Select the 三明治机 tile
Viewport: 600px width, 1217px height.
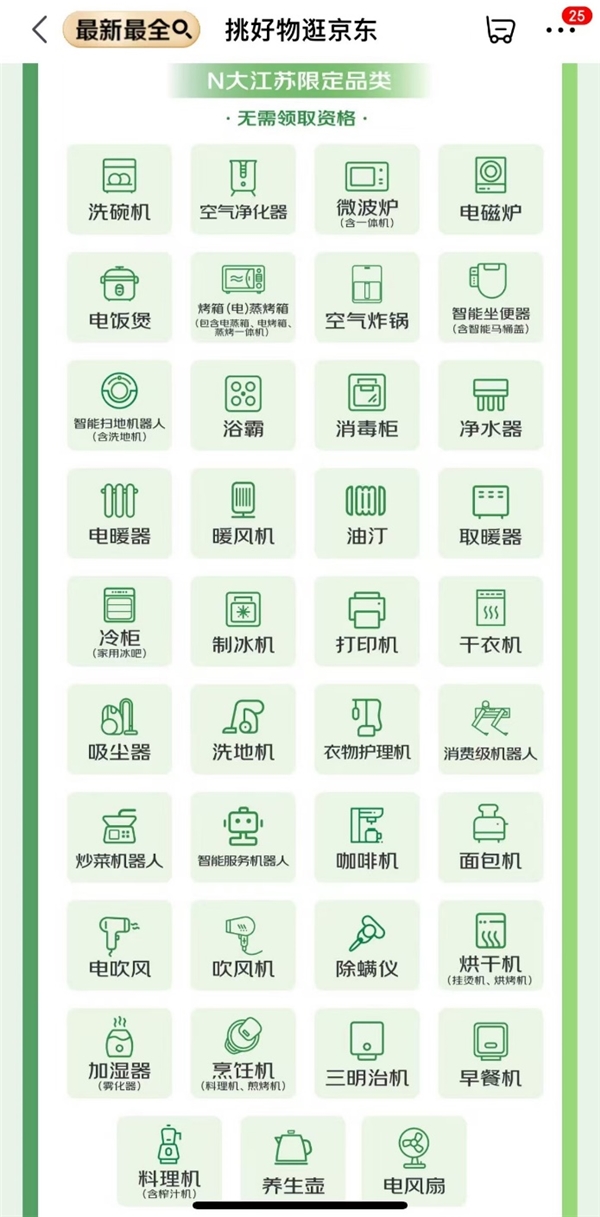(x=367, y=1054)
